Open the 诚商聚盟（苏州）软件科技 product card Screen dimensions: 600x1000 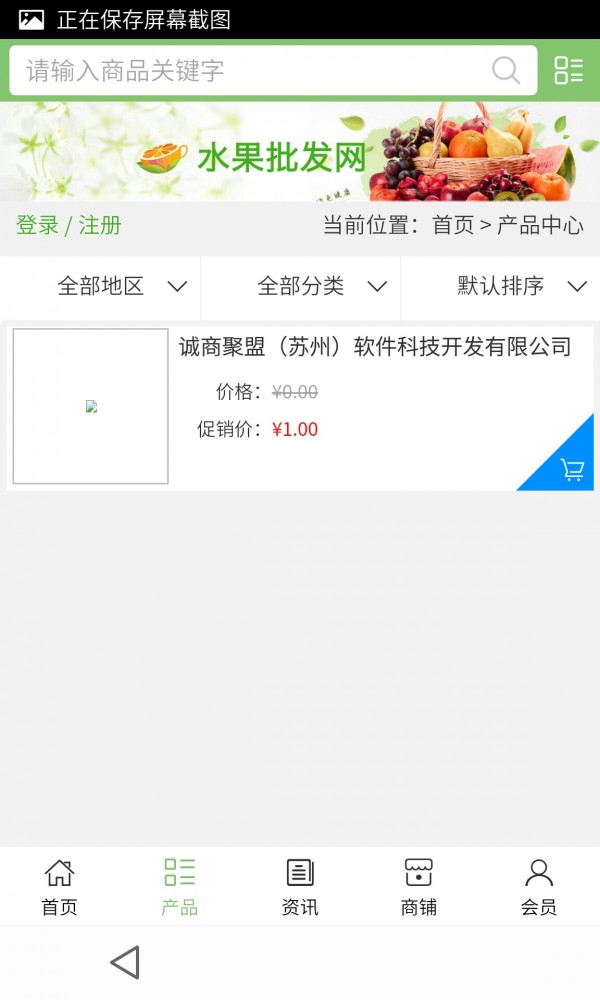click(x=375, y=347)
